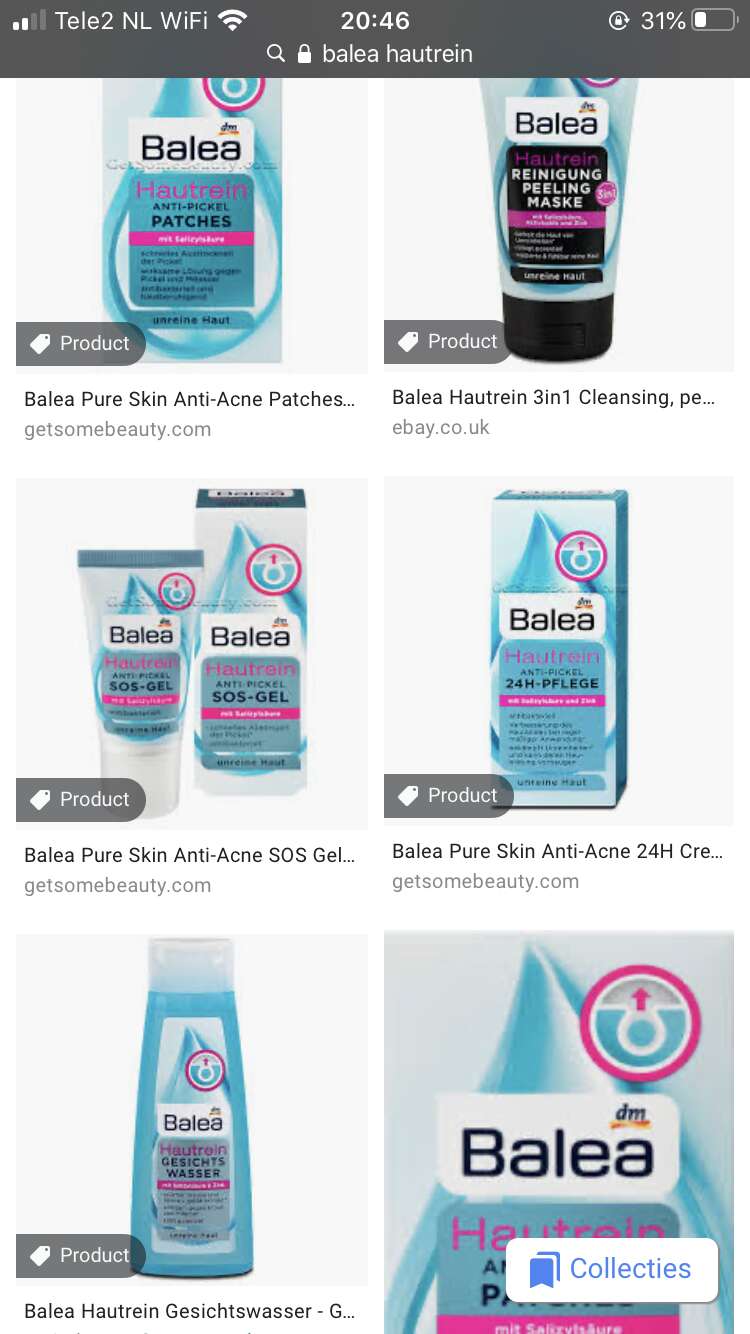The image size is (750, 1334).
Task: Open the Collecties button
Action: click(x=612, y=1269)
